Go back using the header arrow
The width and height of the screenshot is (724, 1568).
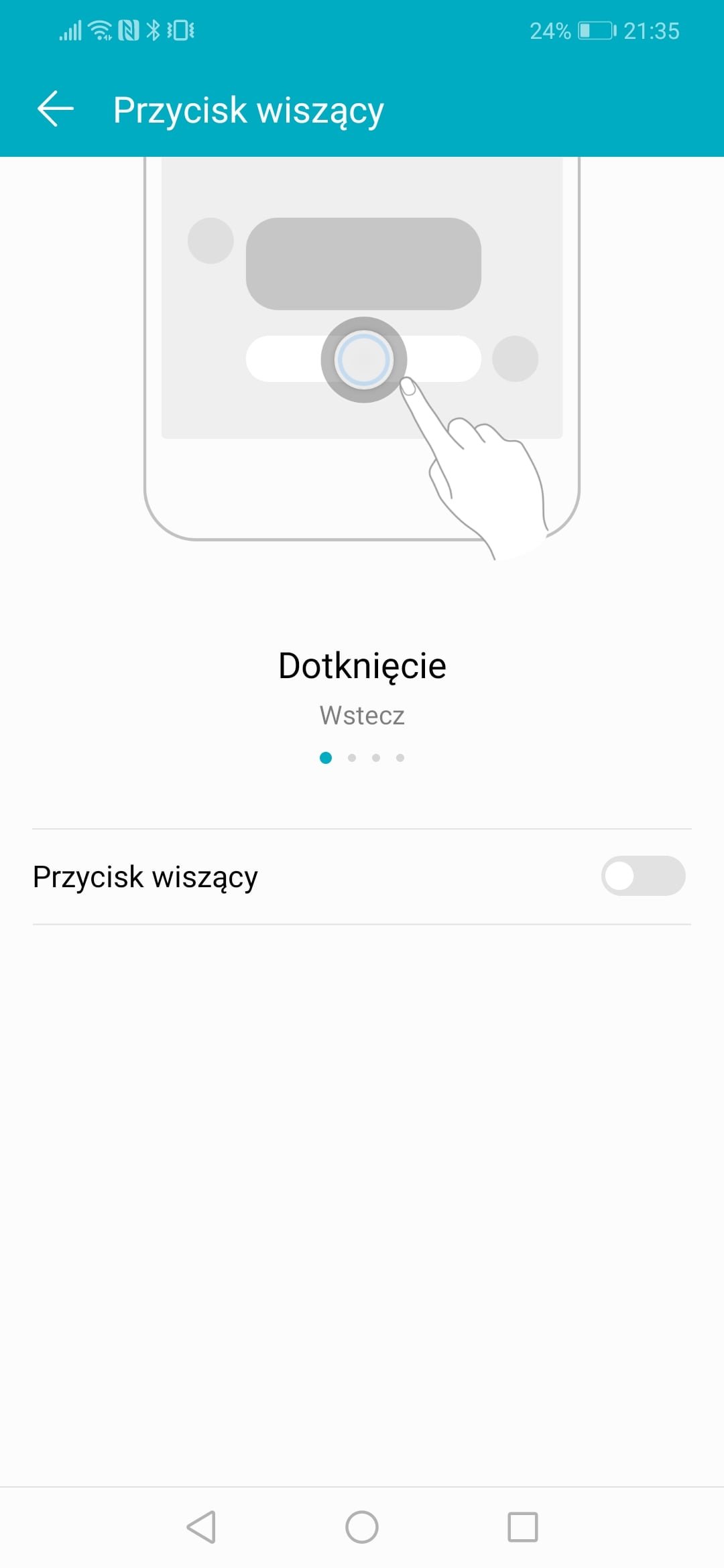pos(55,109)
